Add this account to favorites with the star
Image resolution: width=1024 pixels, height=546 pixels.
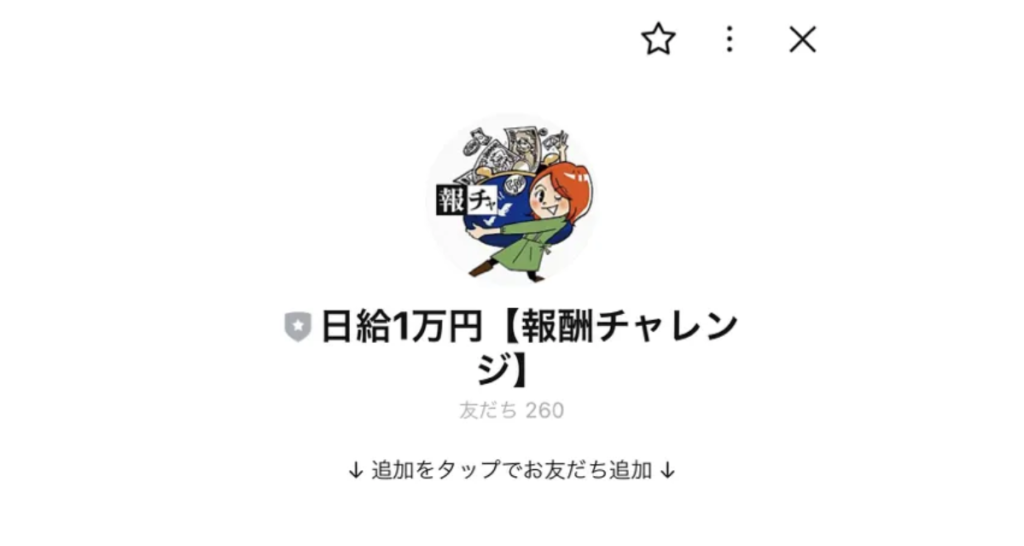658,39
